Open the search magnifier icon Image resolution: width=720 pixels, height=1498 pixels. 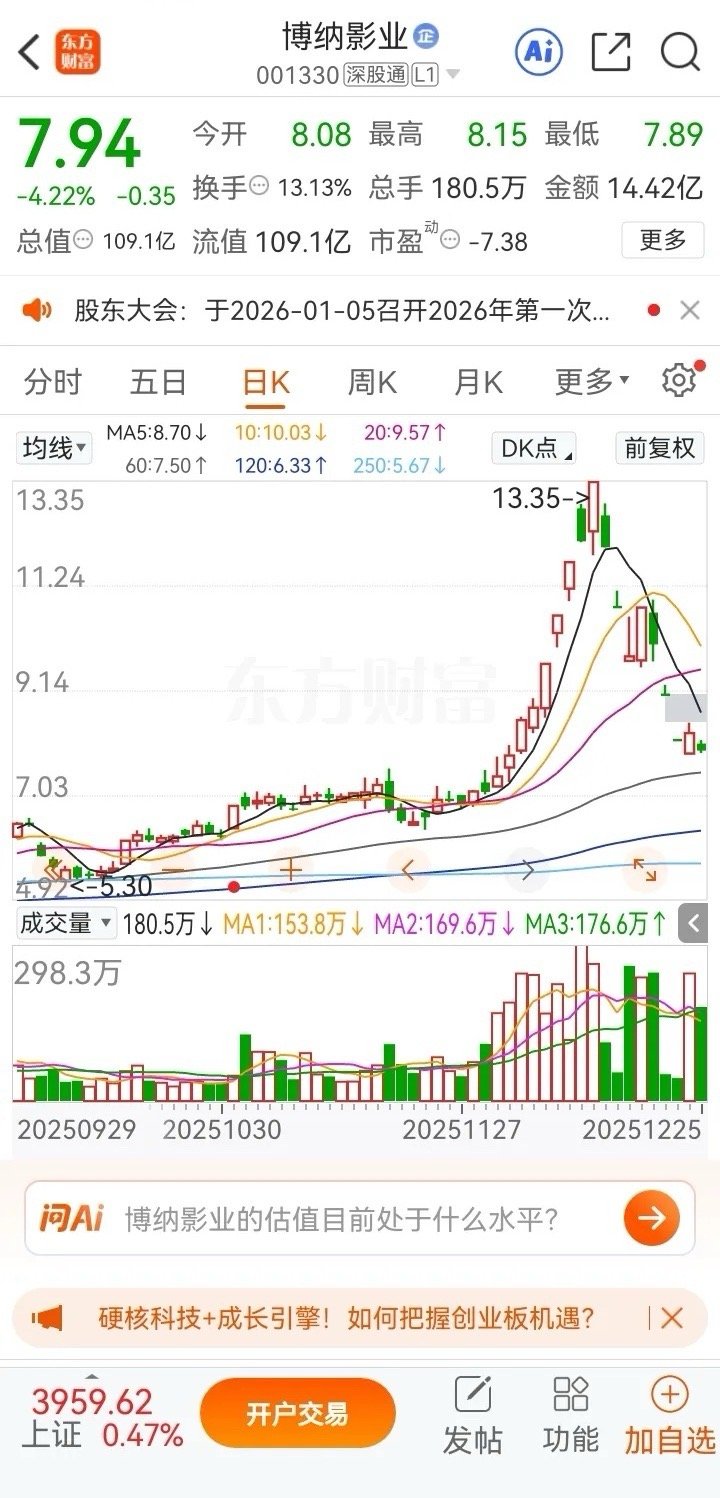(x=679, y=50)
